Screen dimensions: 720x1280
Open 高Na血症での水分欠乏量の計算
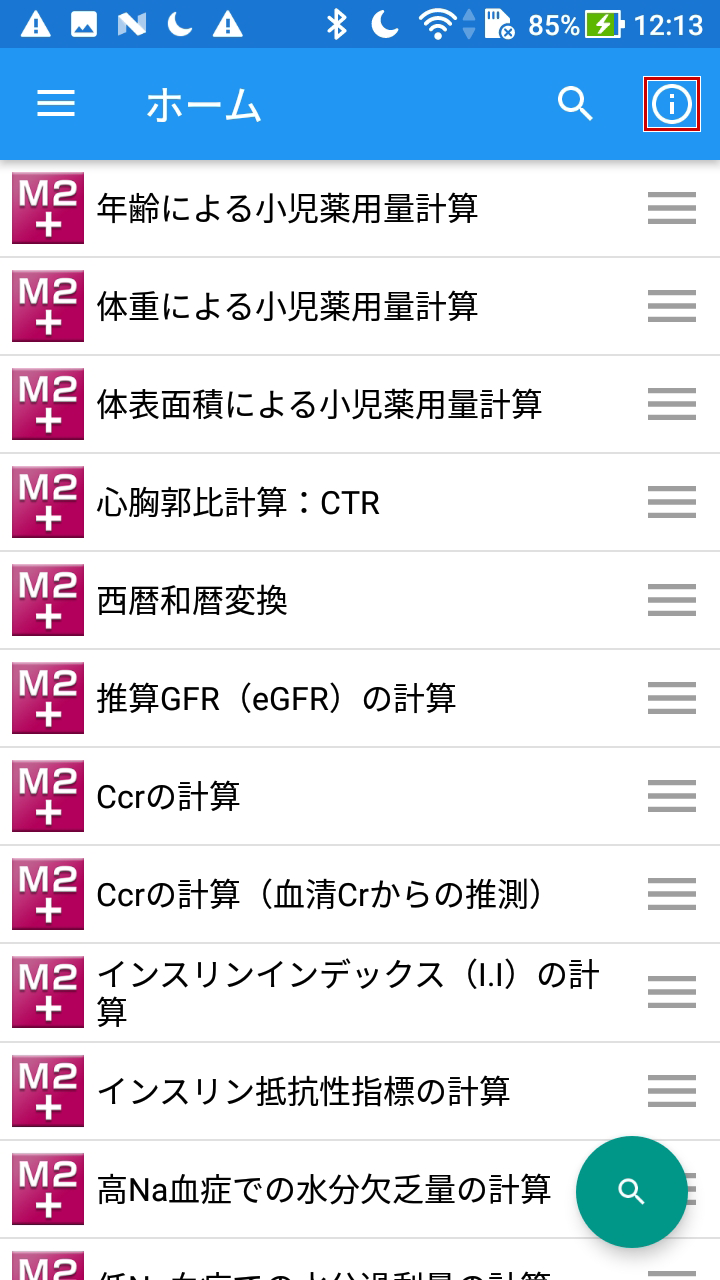pyautogui.click(x=324, y=1188)
